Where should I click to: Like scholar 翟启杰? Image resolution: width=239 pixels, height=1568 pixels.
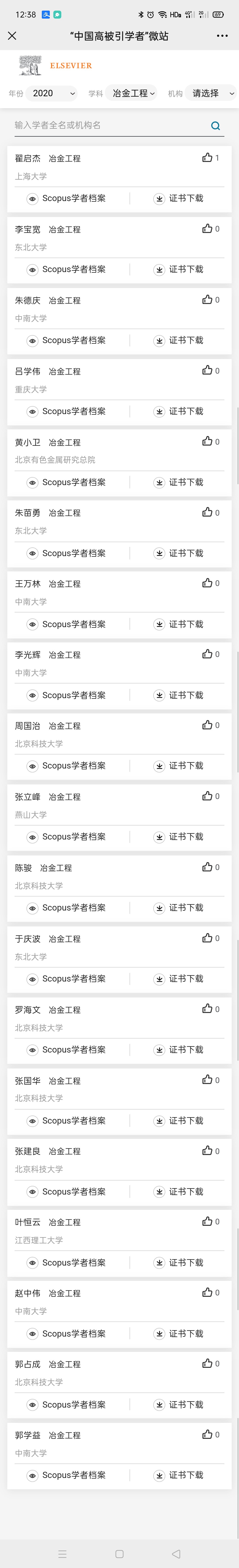[x=207, y=158]
